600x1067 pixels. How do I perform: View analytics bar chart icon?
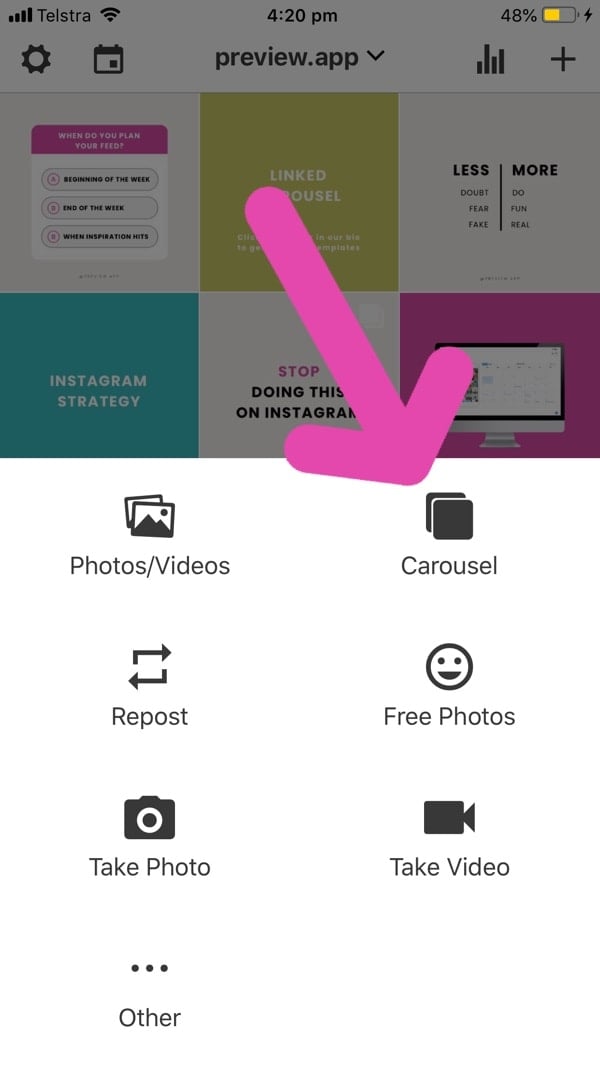(x=490, y=60)
